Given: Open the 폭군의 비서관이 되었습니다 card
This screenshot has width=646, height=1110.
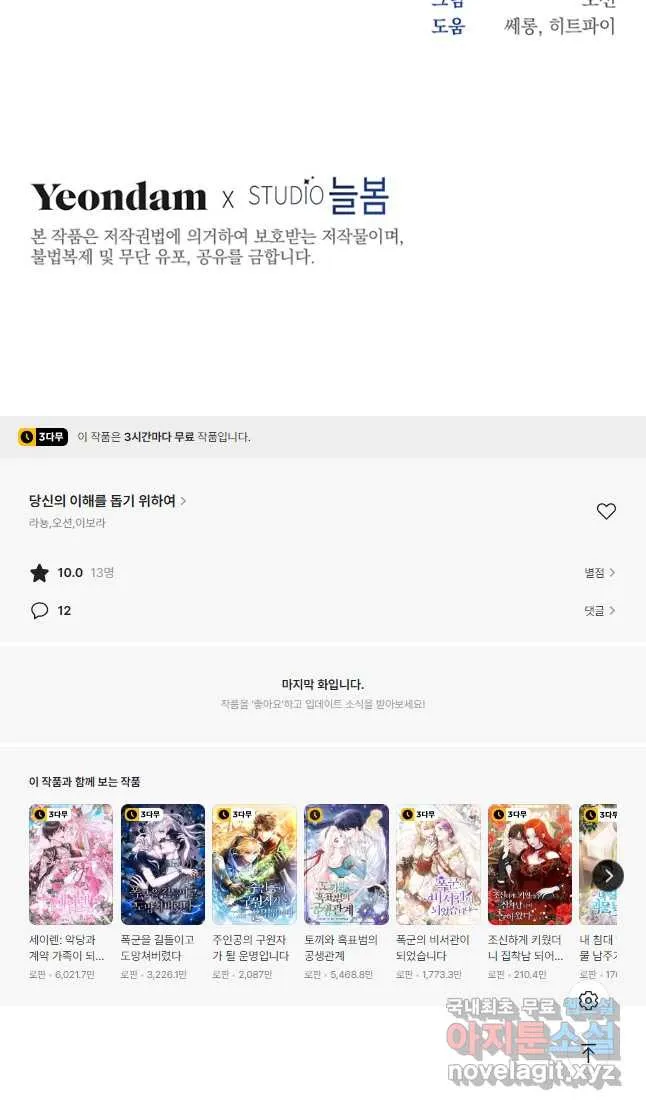Looking at the screenshot, I should tap(437, 892).
